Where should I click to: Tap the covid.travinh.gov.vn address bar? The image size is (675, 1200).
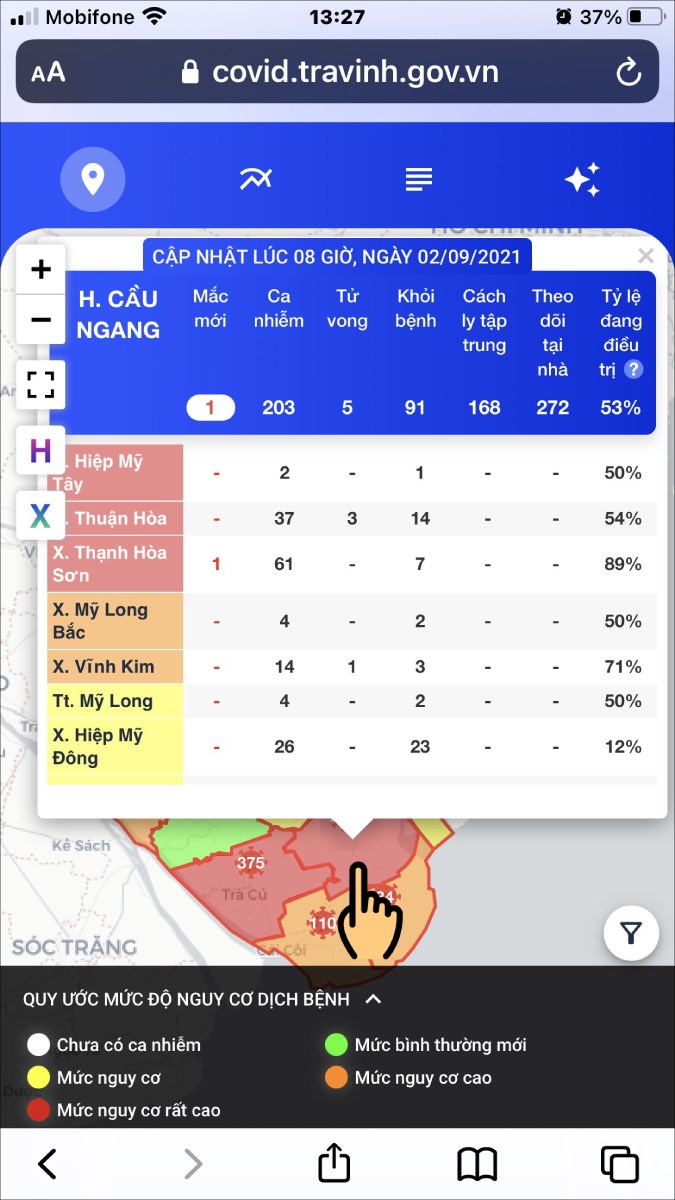[x=337, y=72]
